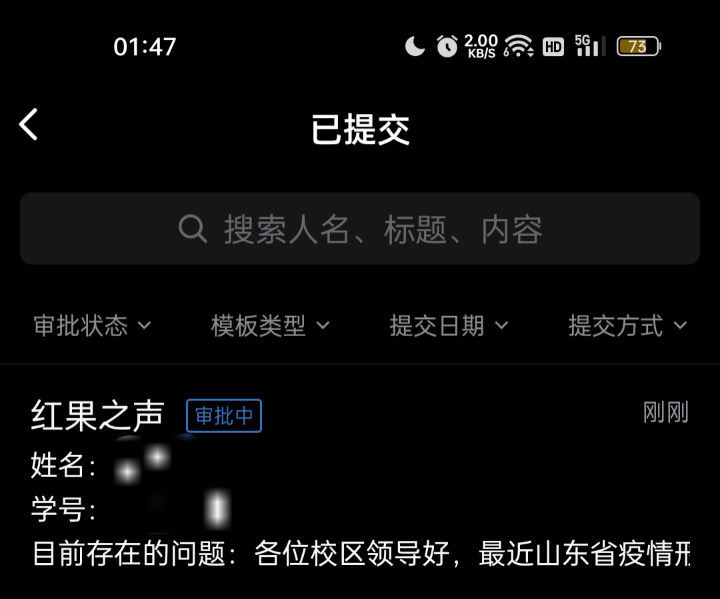
Task: Open the 模板类型 filter dropdown
Action: coord(270,325)
